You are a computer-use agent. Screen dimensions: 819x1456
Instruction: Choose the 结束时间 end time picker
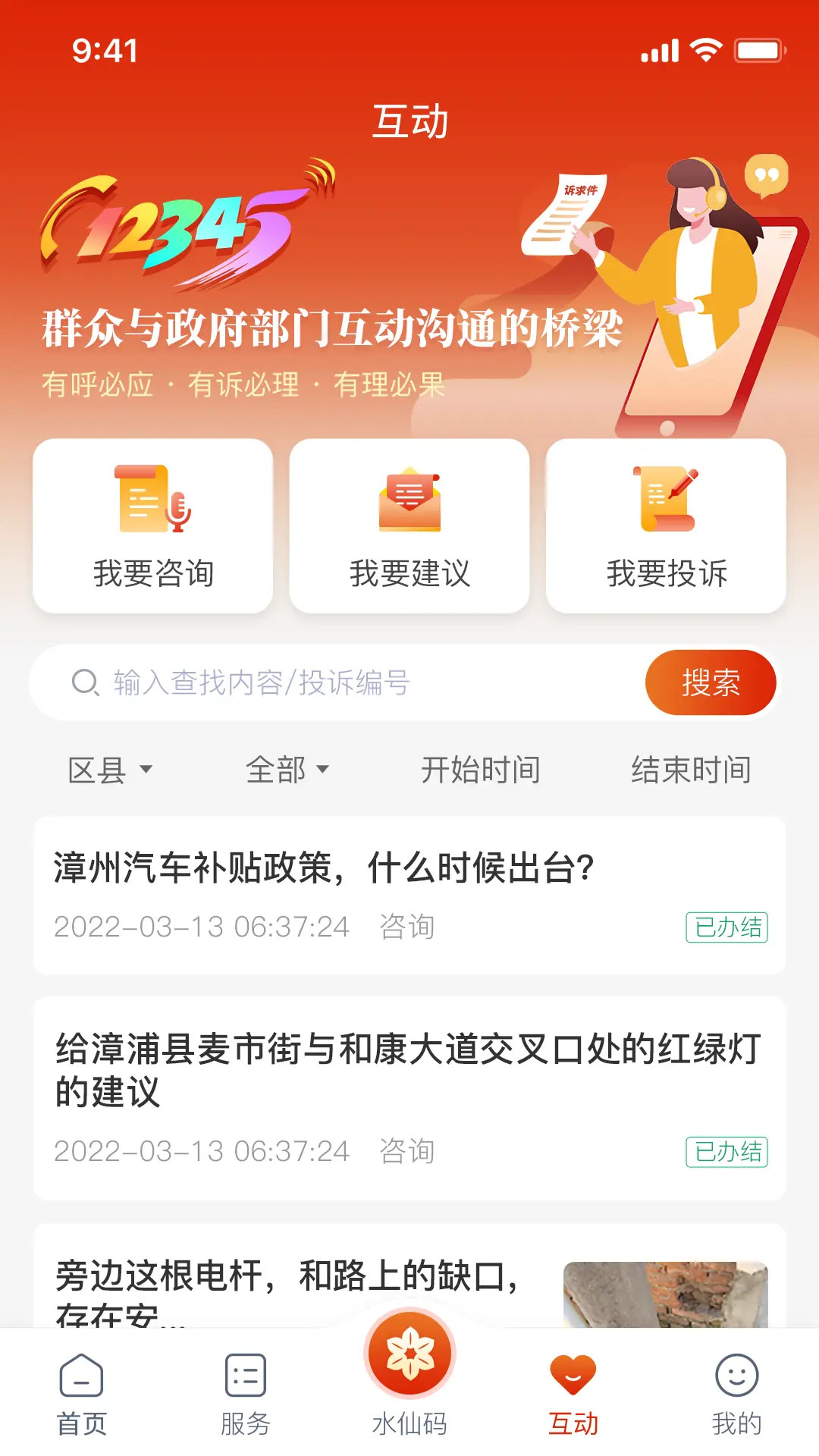[692, 770]
